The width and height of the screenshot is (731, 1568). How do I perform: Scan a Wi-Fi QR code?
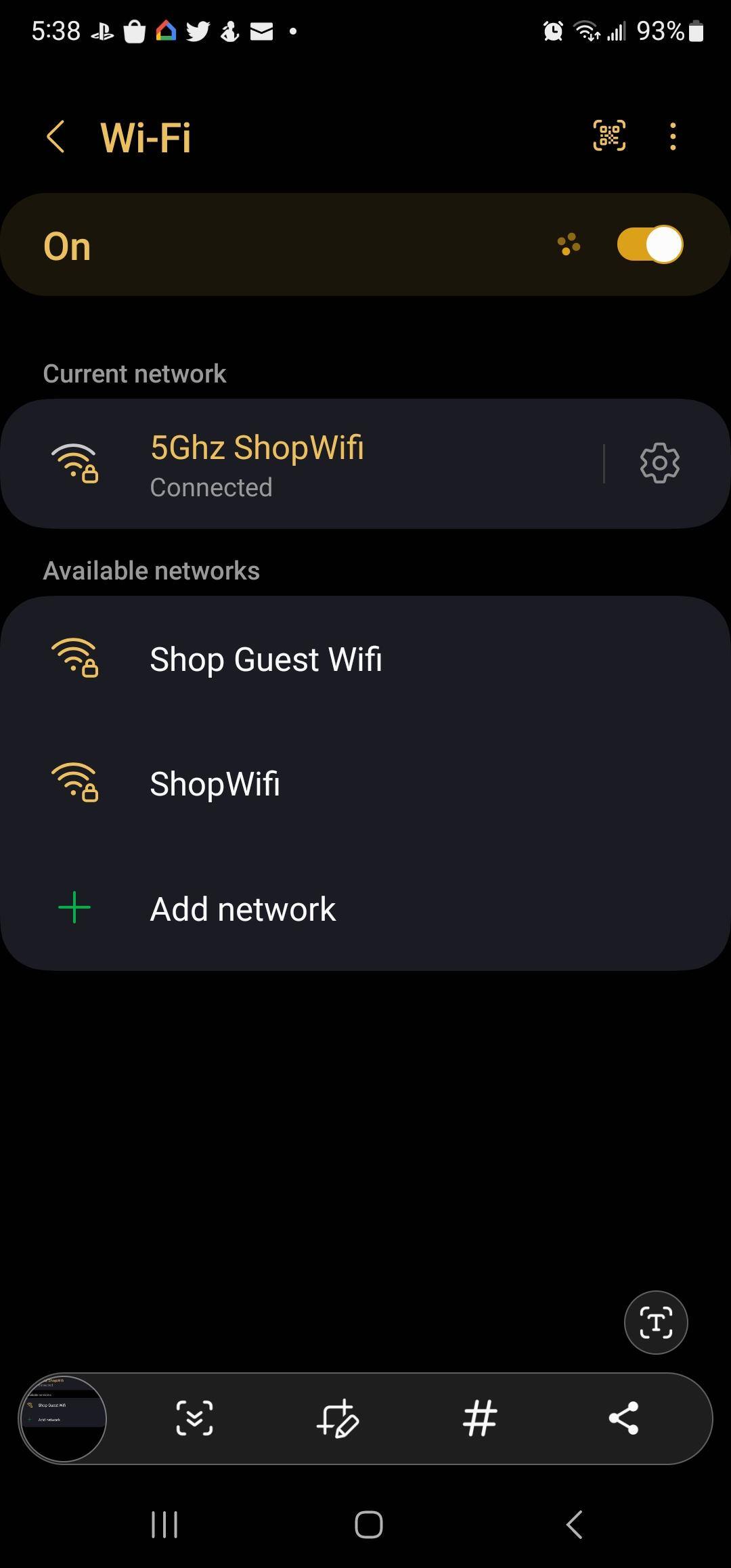click(609, 136)
